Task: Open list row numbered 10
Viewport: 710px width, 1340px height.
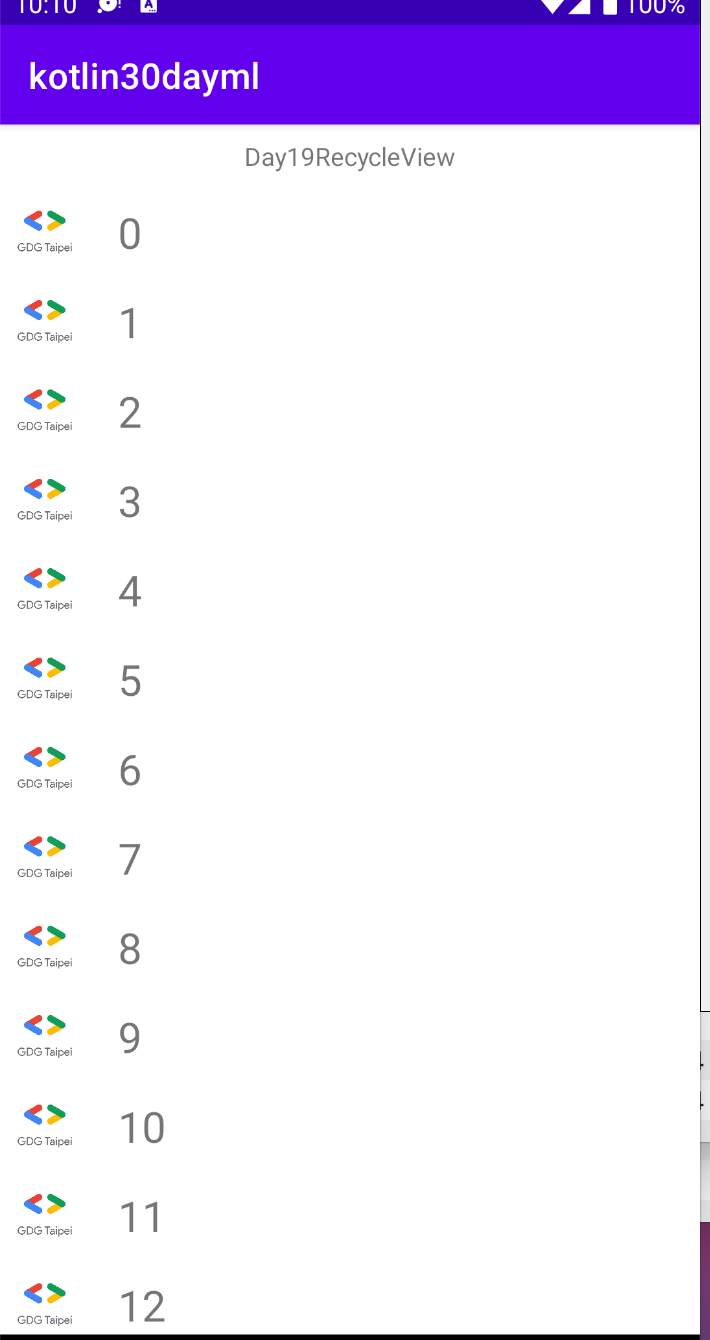Action: pyautogui.click(x=141, y=1128)
